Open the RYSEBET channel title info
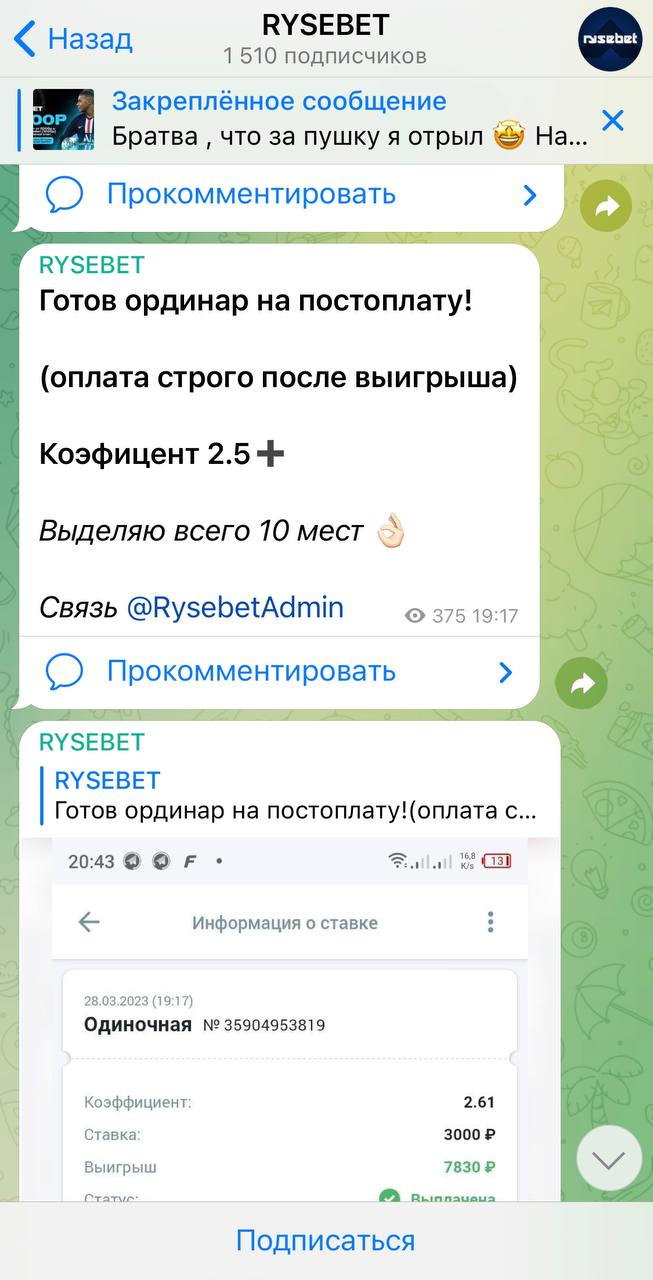 coord(326,38)
